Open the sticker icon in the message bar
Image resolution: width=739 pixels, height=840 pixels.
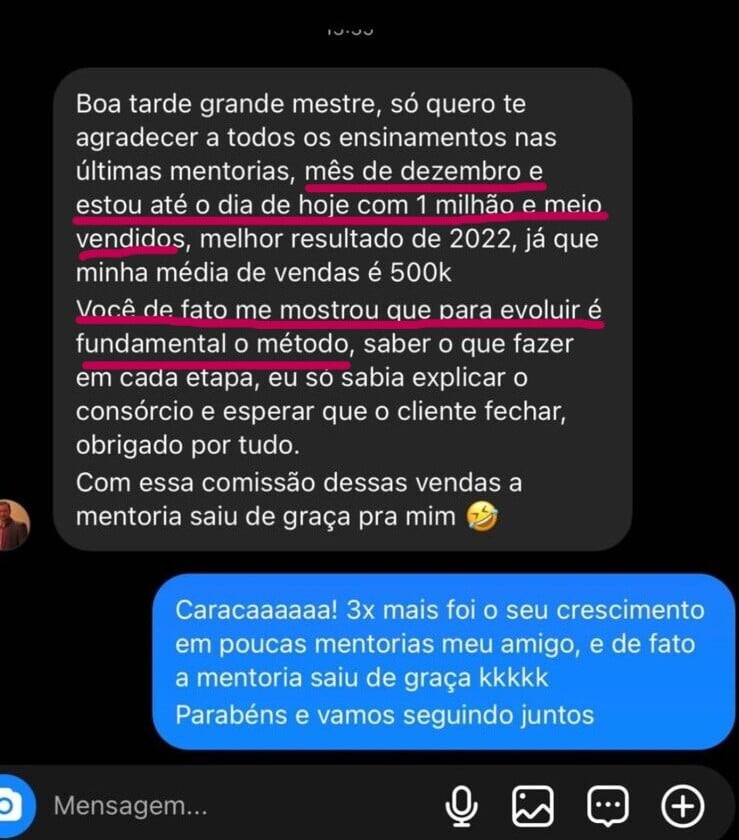(x=610, y=802)
